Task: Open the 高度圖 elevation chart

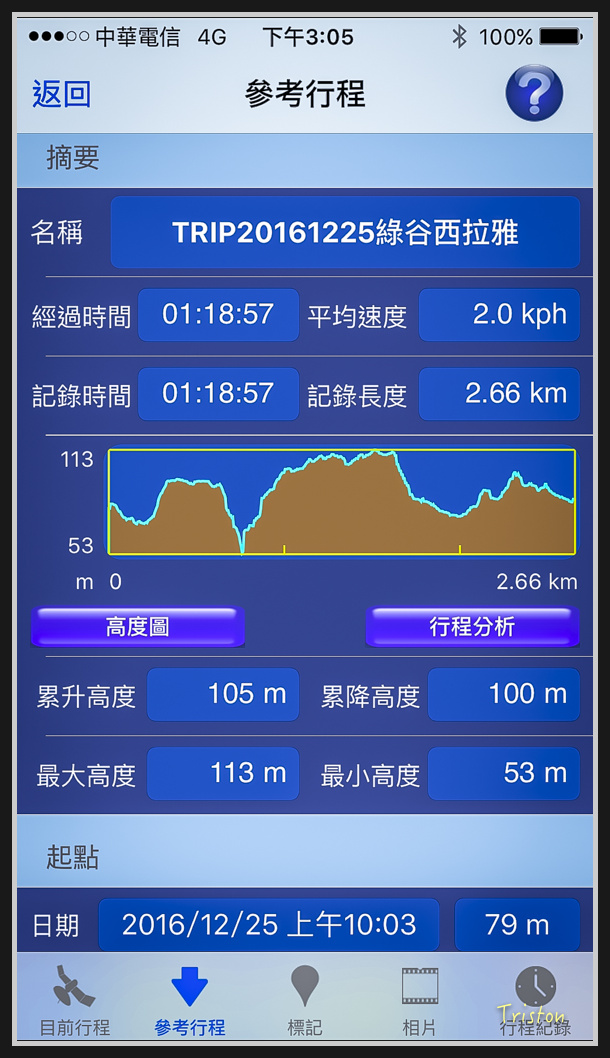Action: click(138, 627)
